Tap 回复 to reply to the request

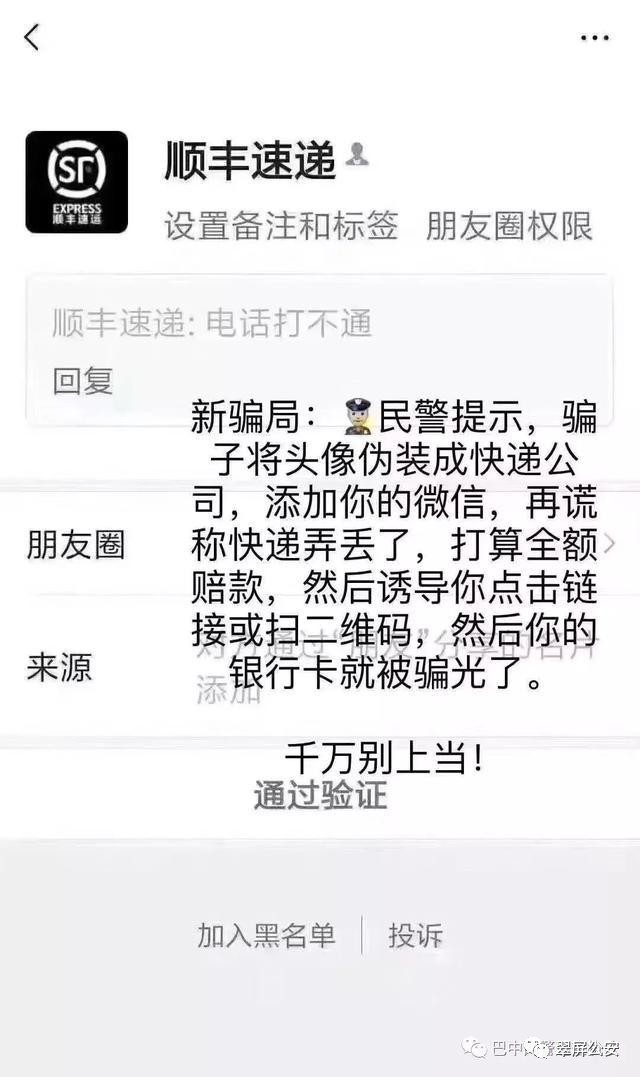[82, 381]
